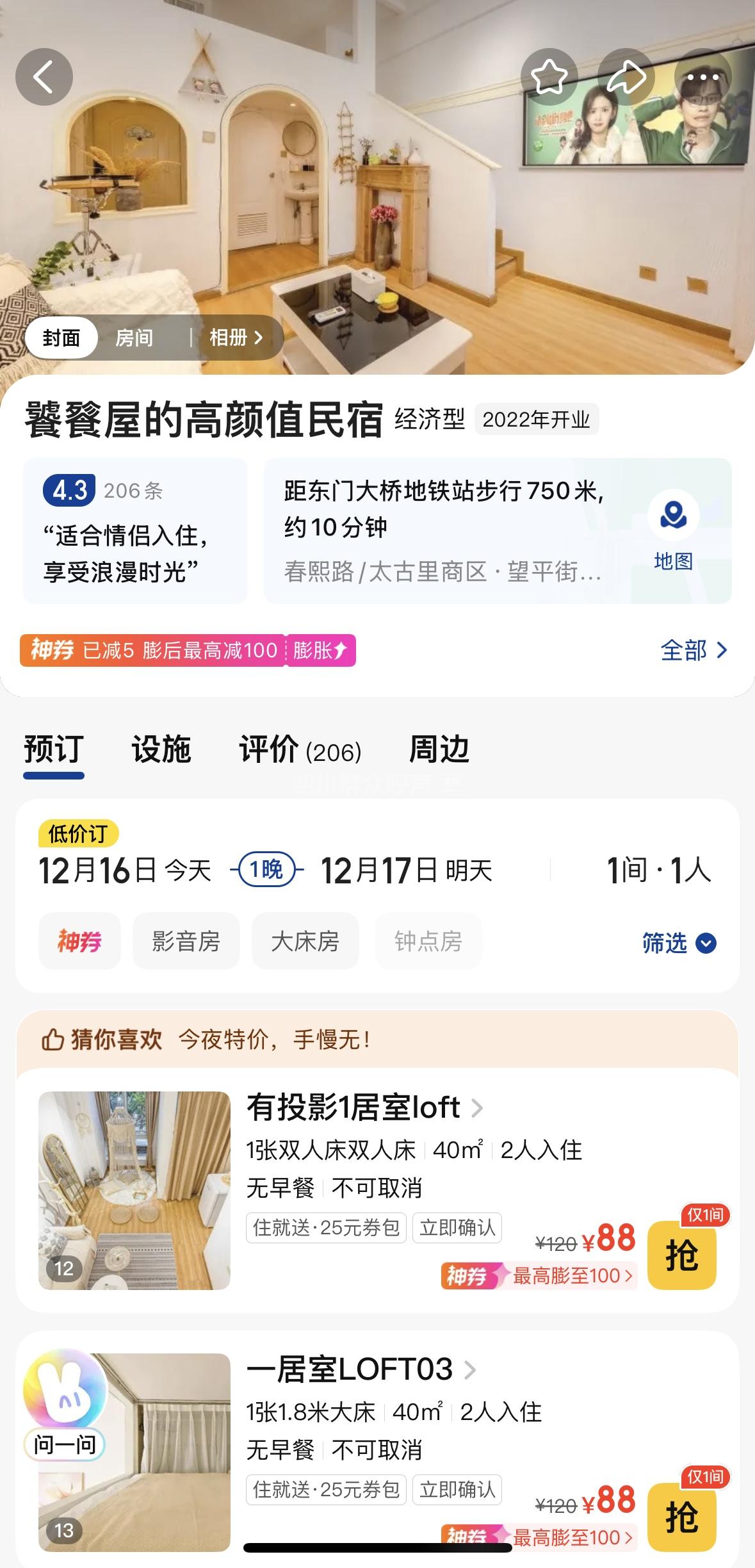Switch to the 设施 tab
This screenshot has width=755, height=1568.
pyautogui.click(x=161, y=749)
